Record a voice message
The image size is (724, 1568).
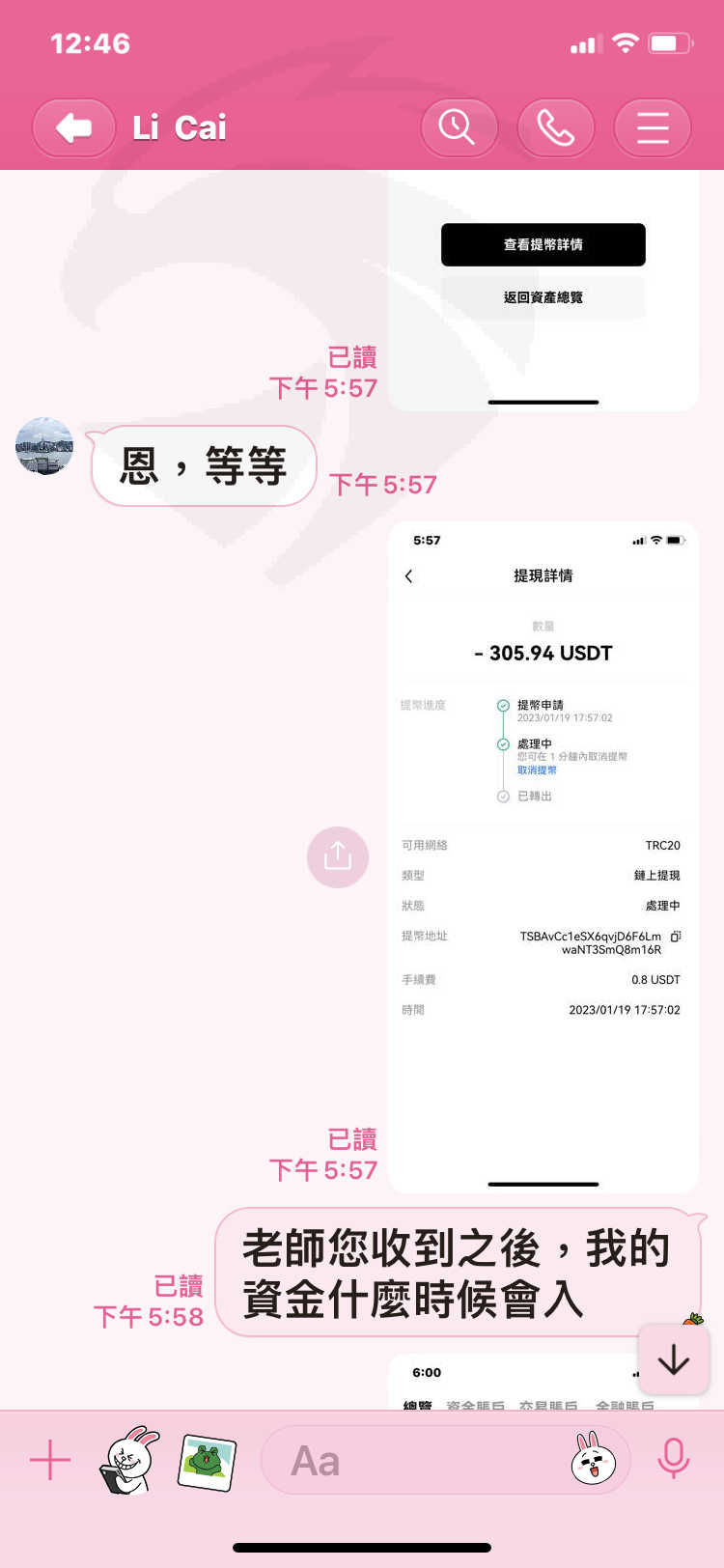[673, 1459]
